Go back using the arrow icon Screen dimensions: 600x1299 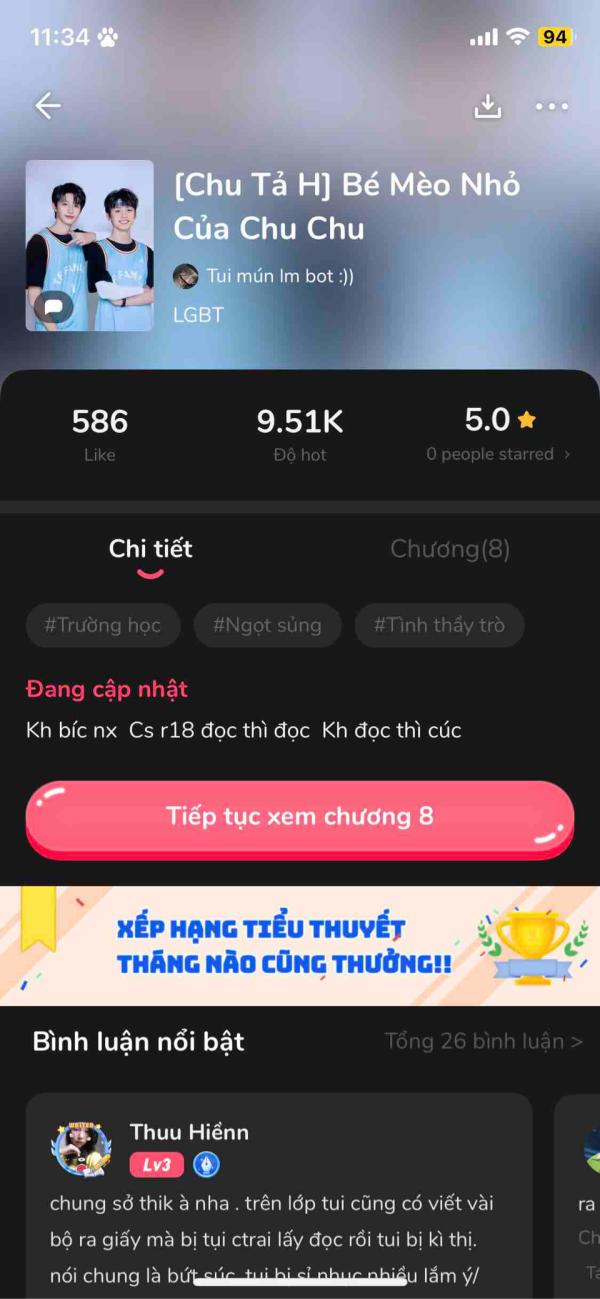click(48, 106)
